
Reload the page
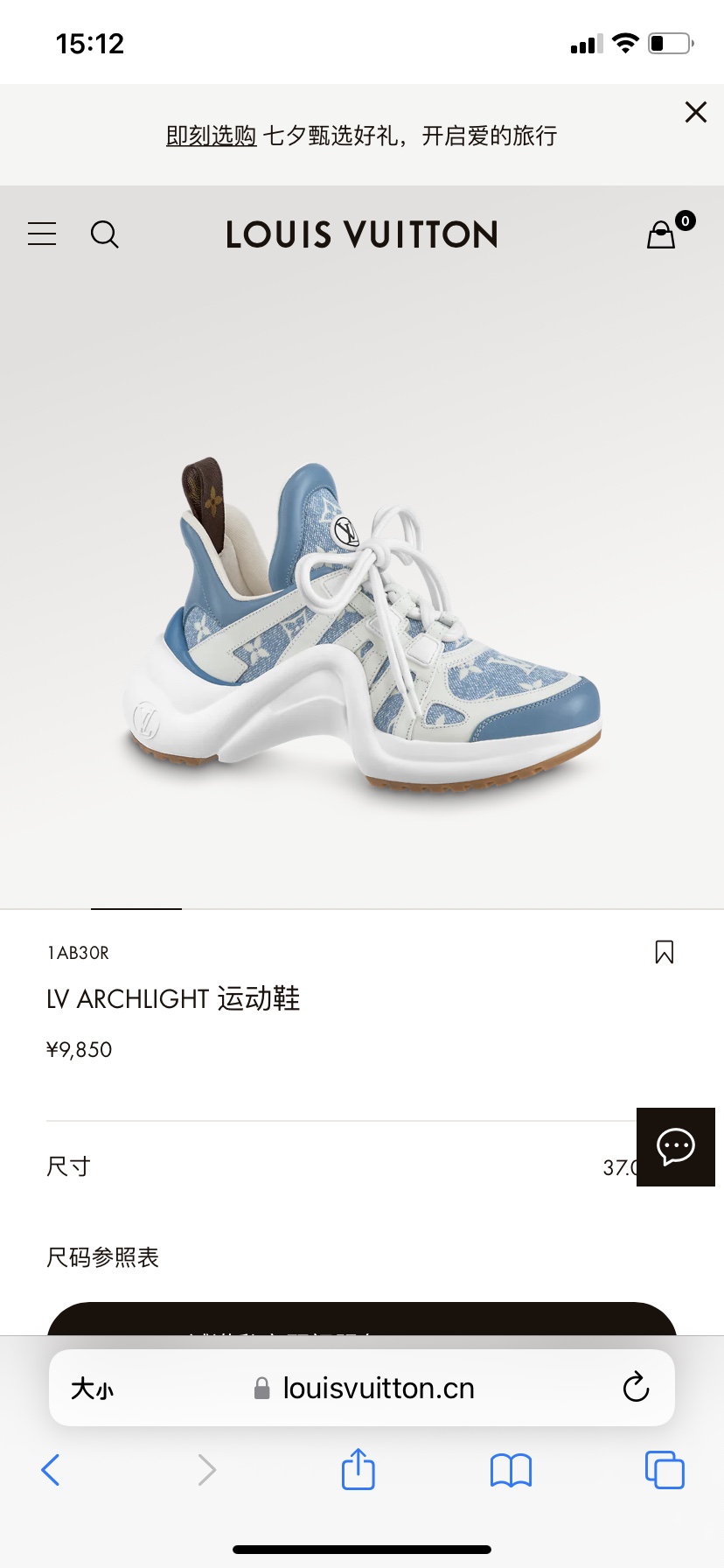(636, 1388)
